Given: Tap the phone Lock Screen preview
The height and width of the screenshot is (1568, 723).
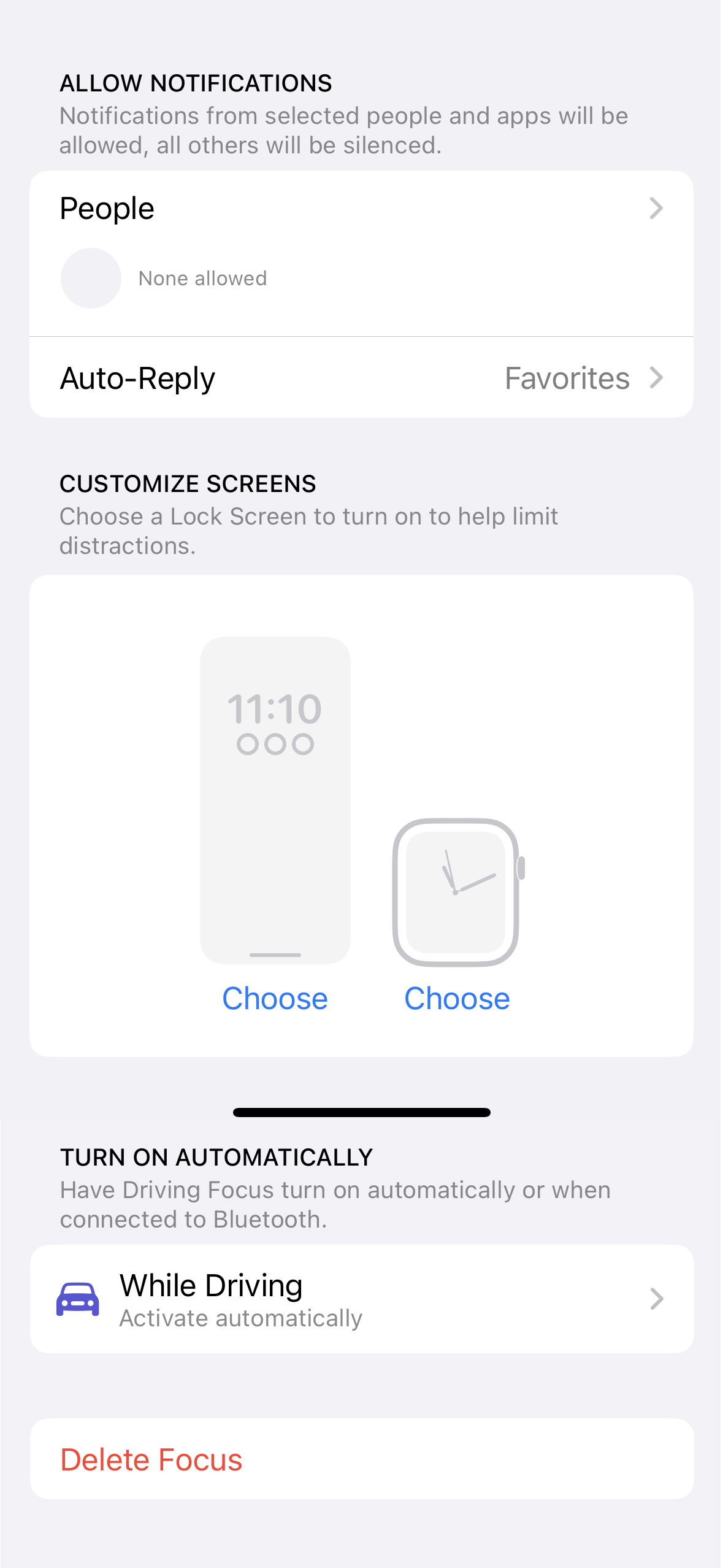Looking at the screenshot, I should click(x=275, y=800).
